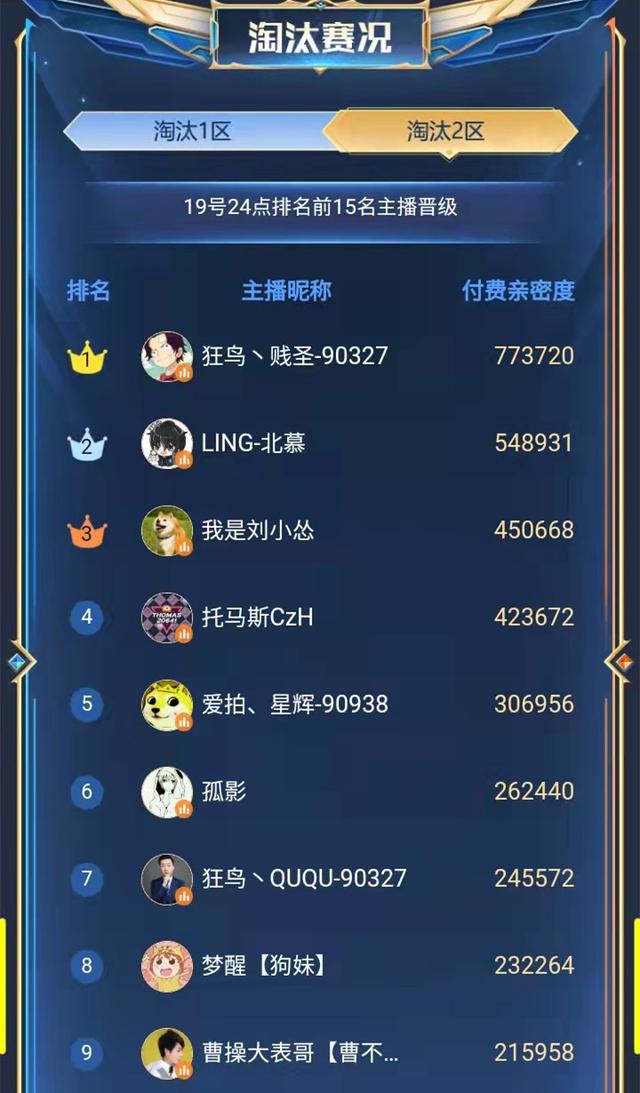This screenshot has height=1093, width=640.
Task: Switch to the 淘汰1区 tab
Action: (x=193, y=131)
